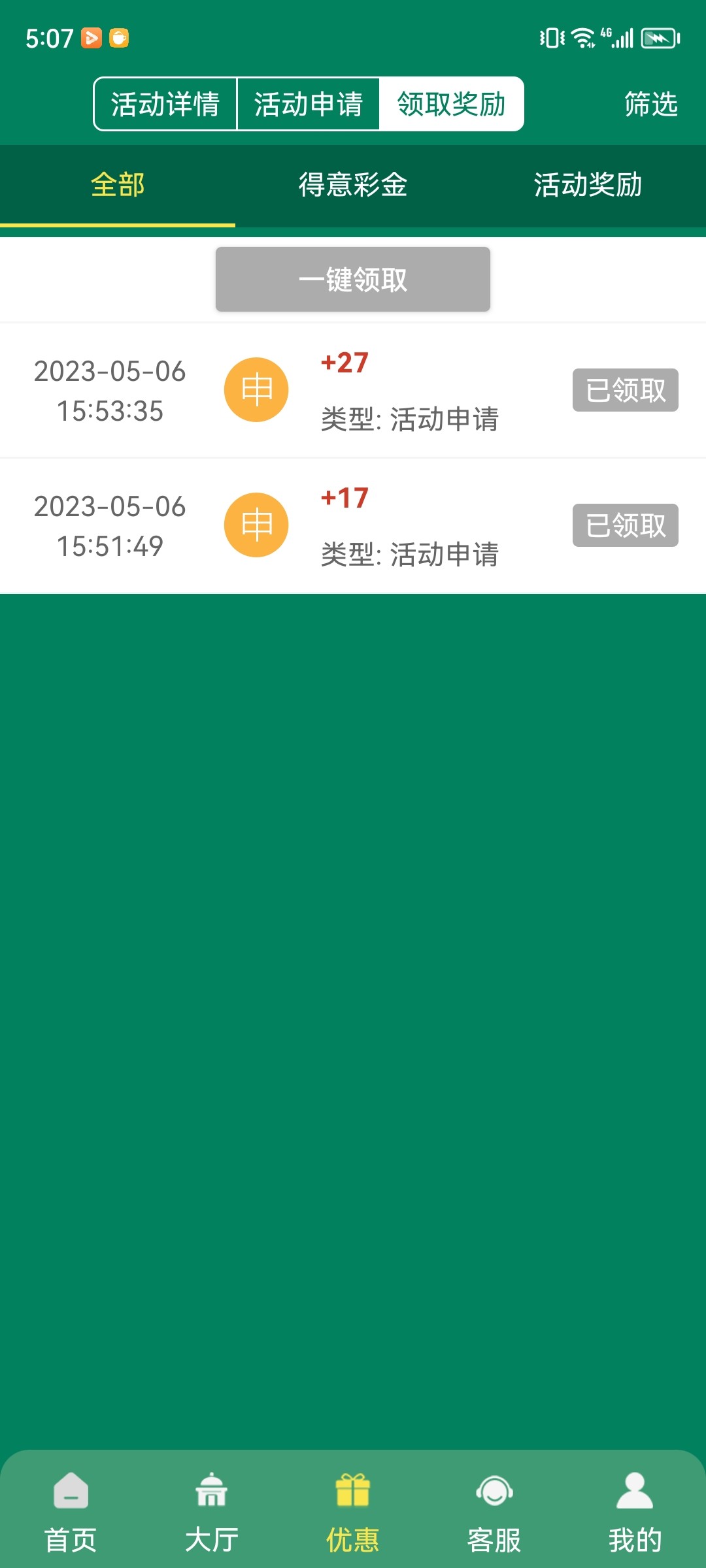706x1568 pixels.
Task: Tap the 一键领取 claim-all button
Action: (x=353, y=280)
